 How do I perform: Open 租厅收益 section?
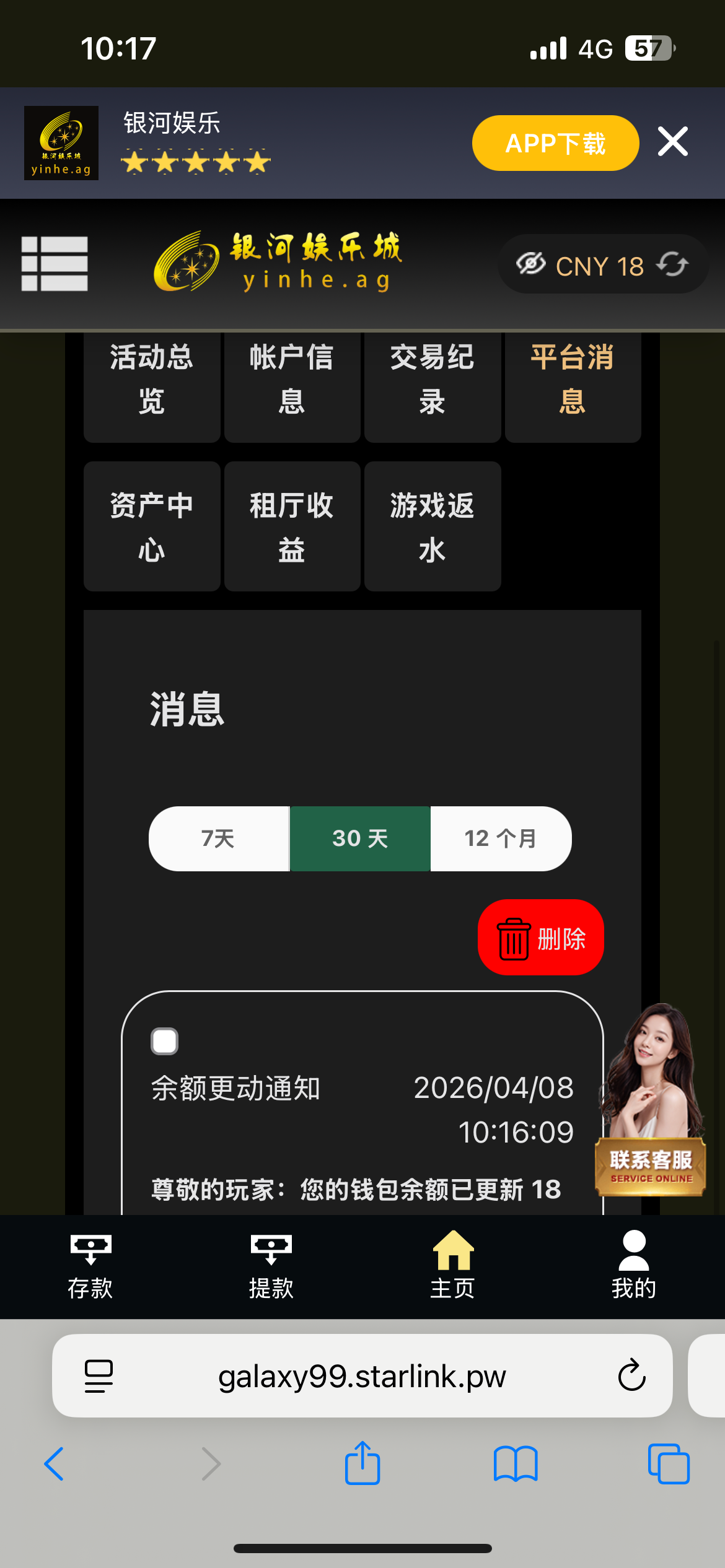pyautogui.click(x=292, y=526)
